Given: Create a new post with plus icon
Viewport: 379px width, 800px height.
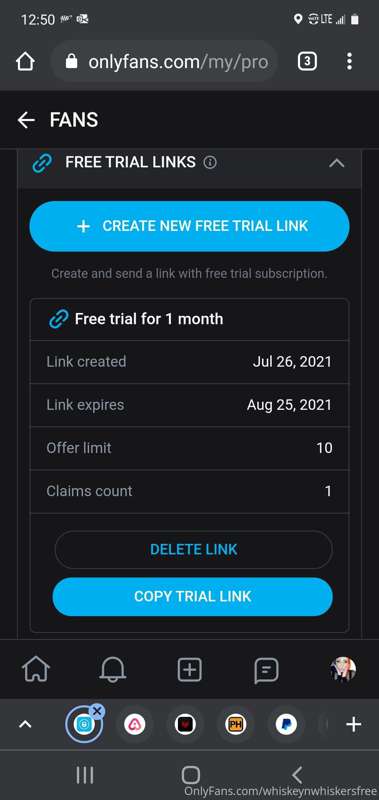Looking at the screenshot, I should click(x=190, y=669).
